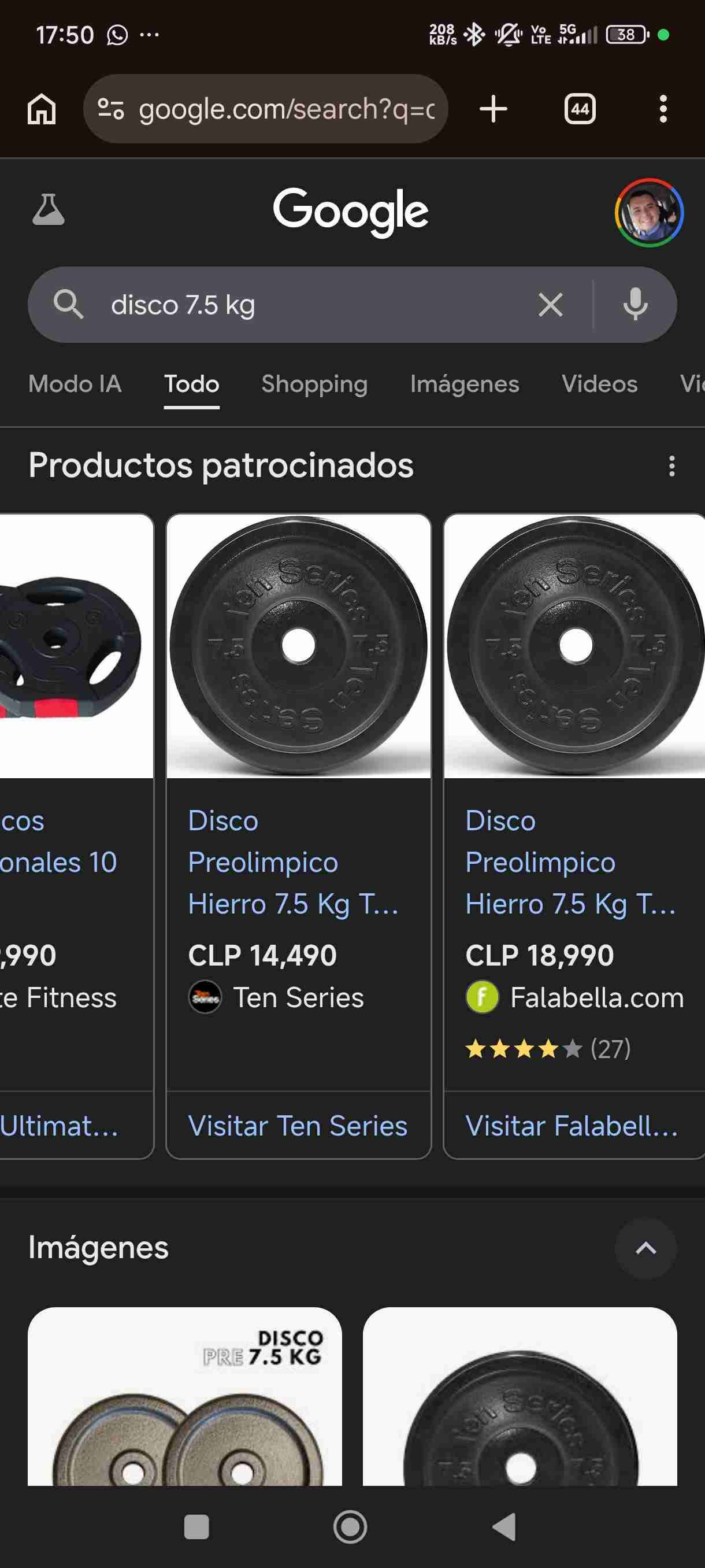Tap the magnifying glass search icon
The width and height of the screenshot is (705, 1568).
(69, 305)
